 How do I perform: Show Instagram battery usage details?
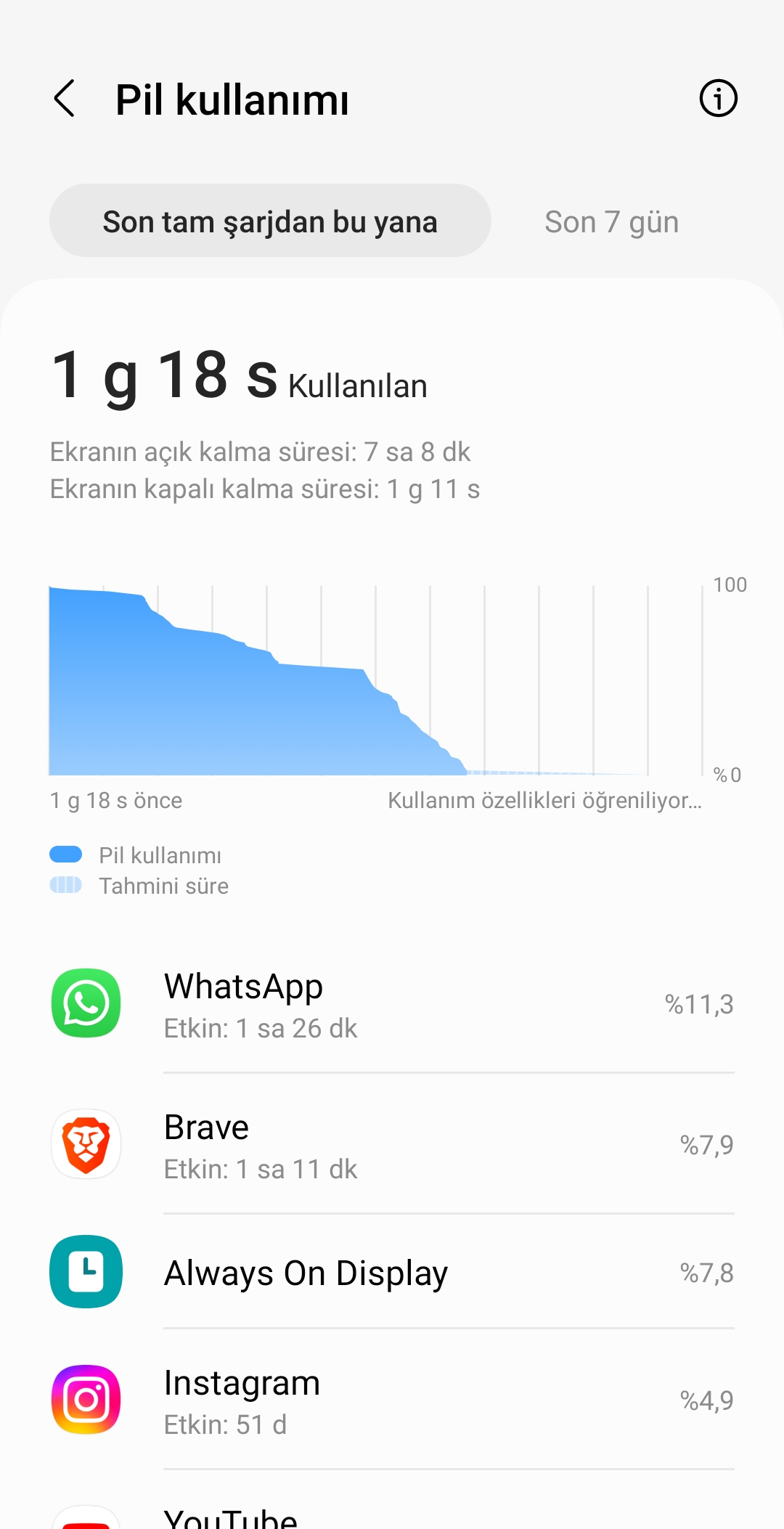(392, 1401)
